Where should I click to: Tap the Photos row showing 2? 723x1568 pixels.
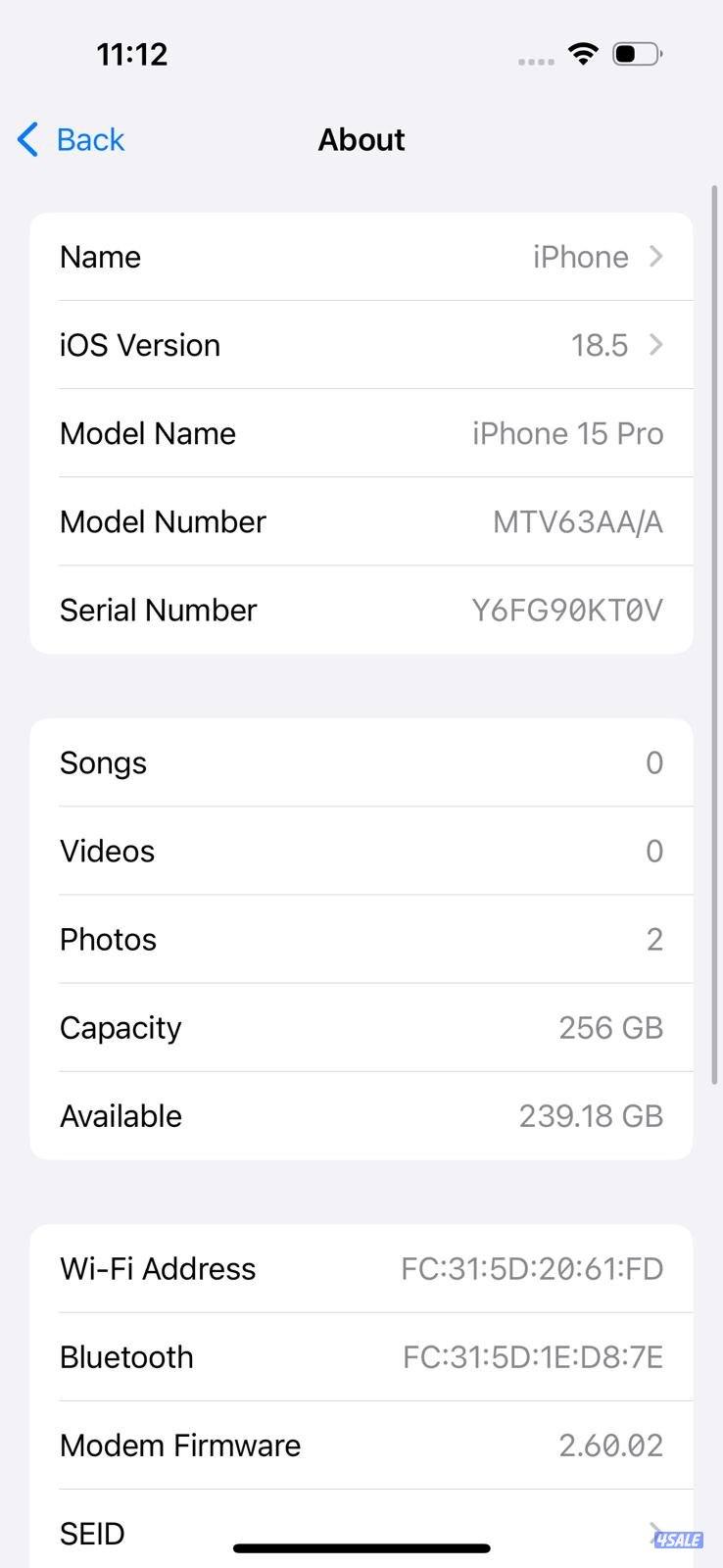tap(361, 939)
